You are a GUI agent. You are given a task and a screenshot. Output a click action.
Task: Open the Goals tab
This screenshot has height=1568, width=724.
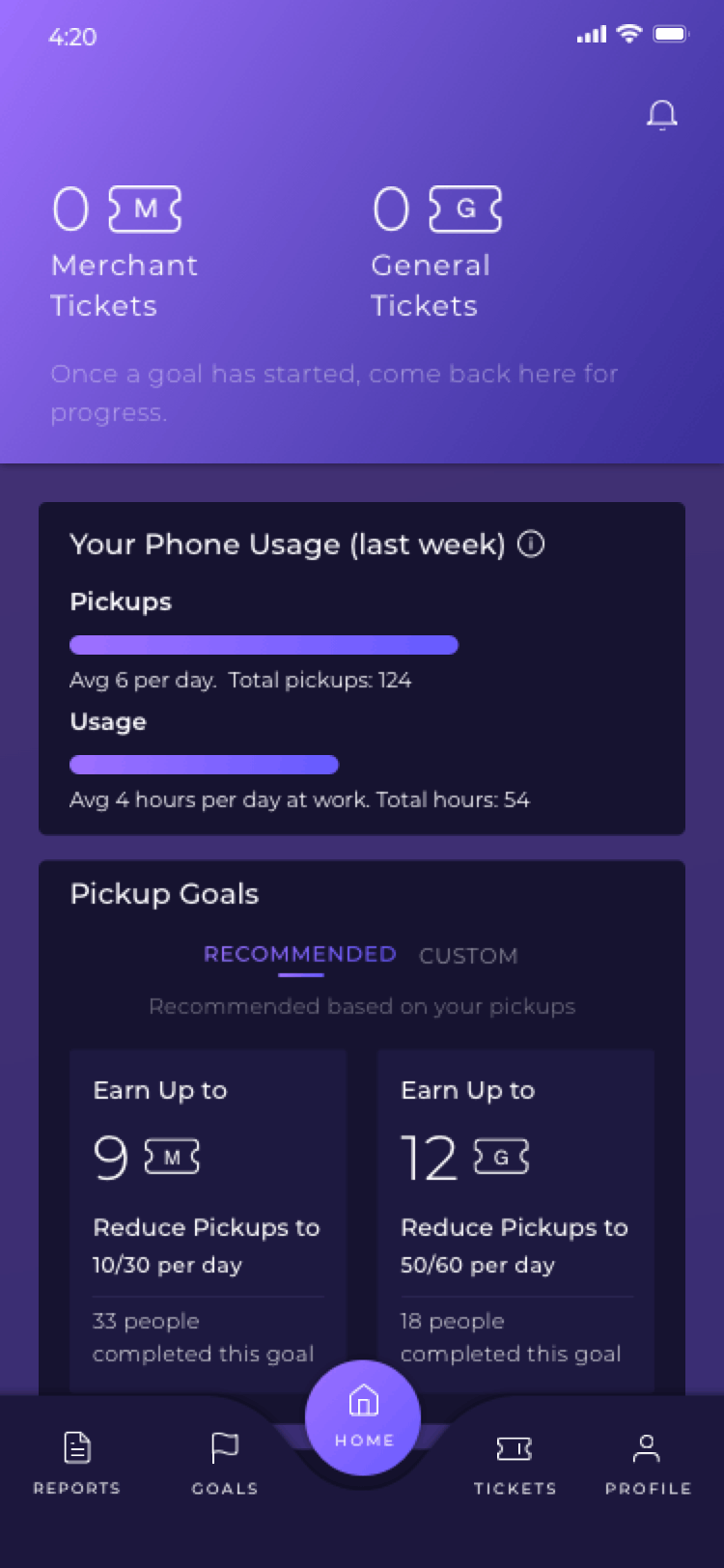225,1464
